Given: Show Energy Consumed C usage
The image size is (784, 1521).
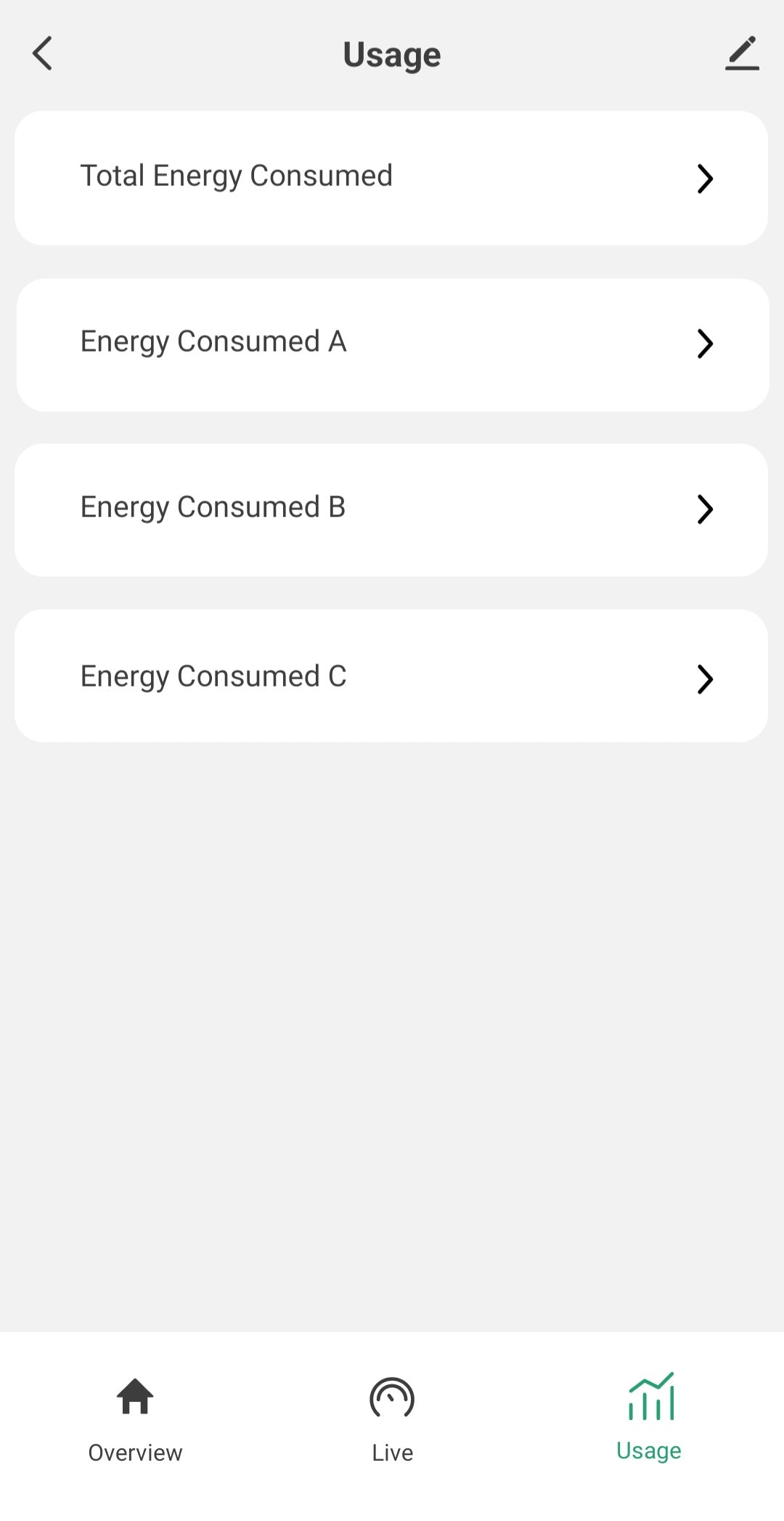Looking at the screenshot, I should pos(391,676).
